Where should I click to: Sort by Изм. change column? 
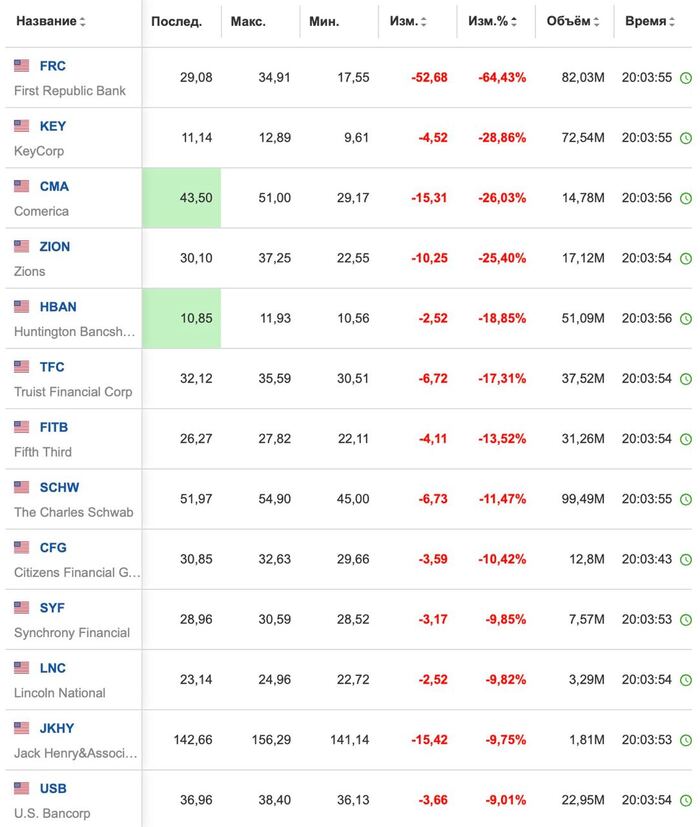pos(409,21)
